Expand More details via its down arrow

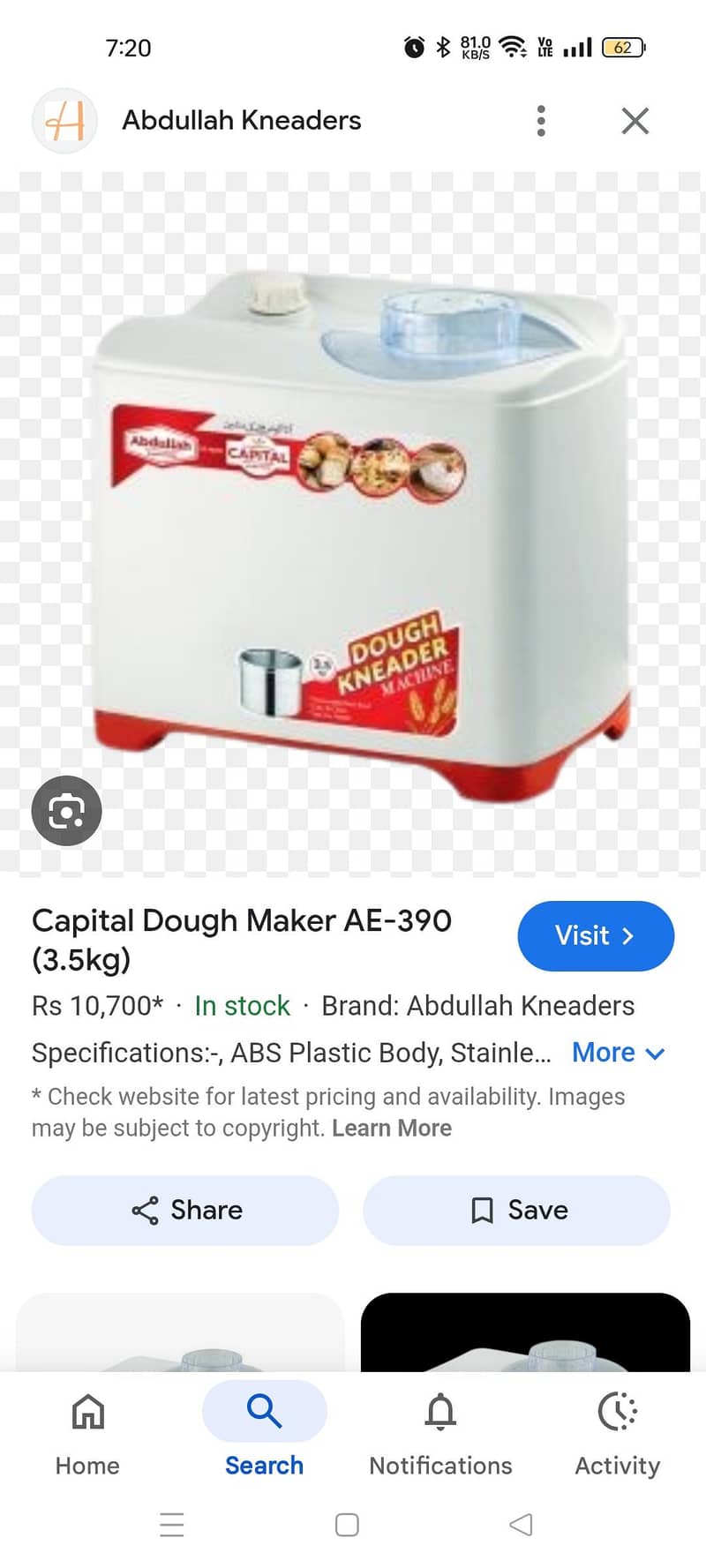click(x=654, y=1054)
